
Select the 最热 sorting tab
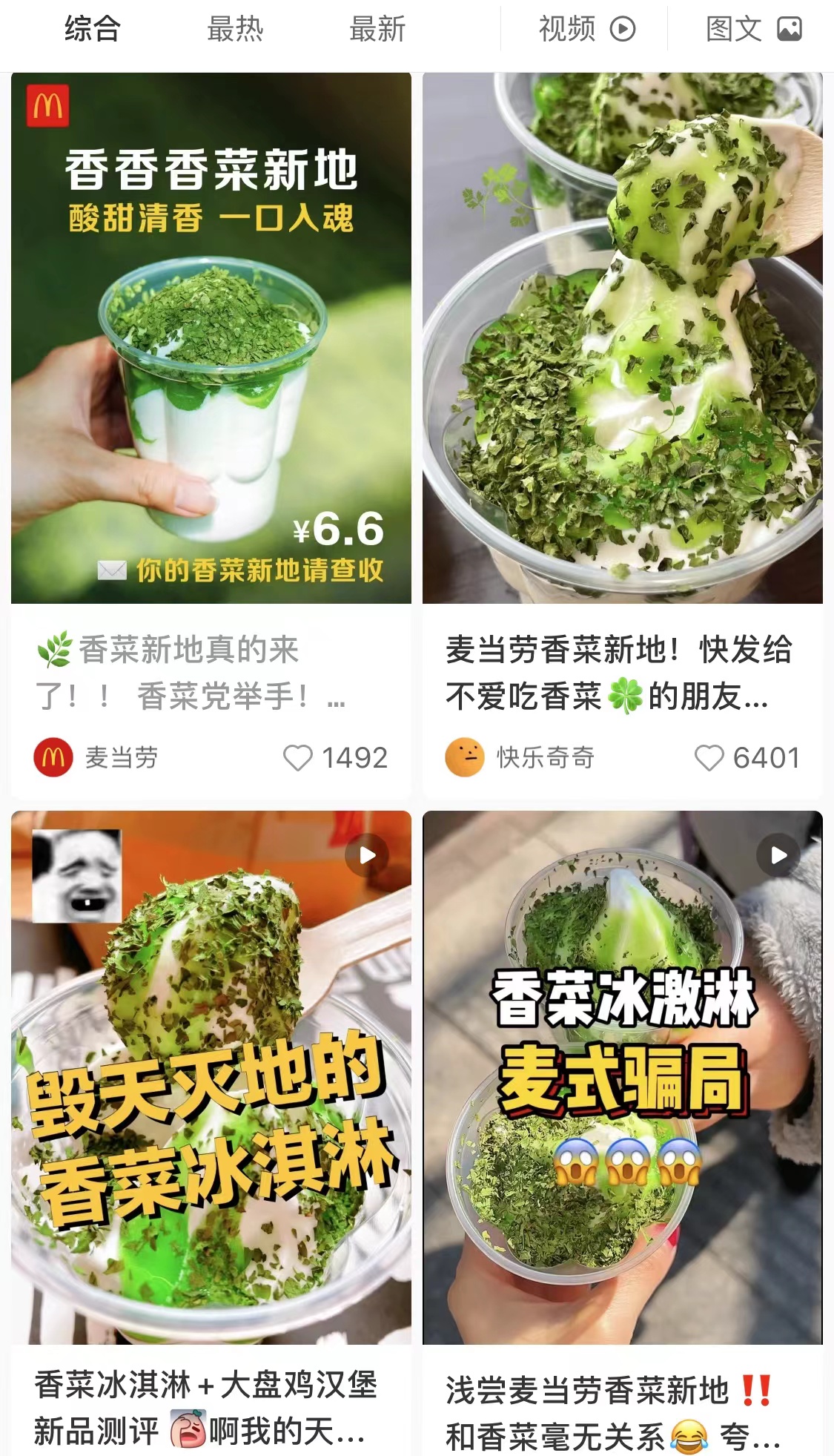click(x=235, y=30)
